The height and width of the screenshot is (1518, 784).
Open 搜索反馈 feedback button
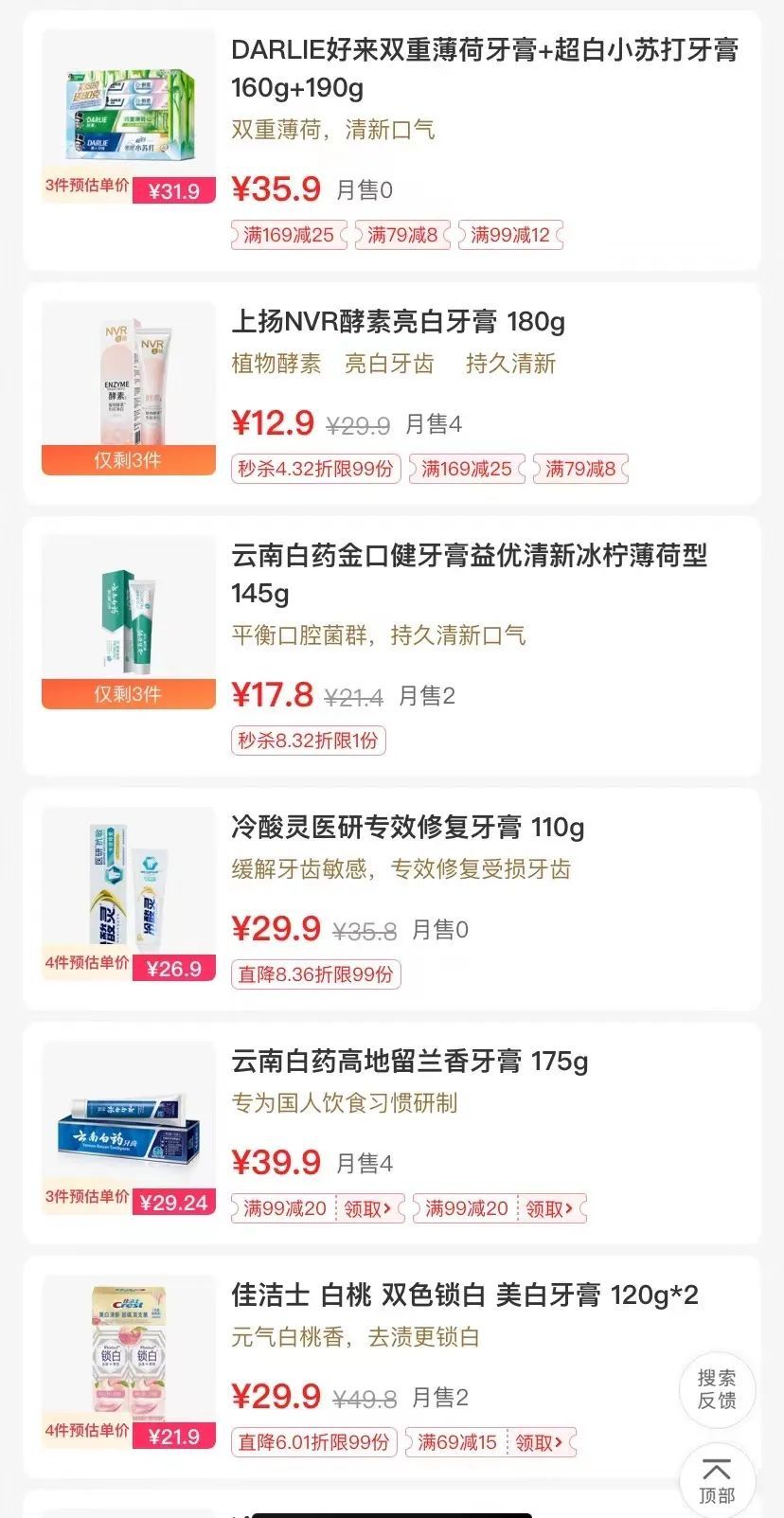coord(717,1389)
